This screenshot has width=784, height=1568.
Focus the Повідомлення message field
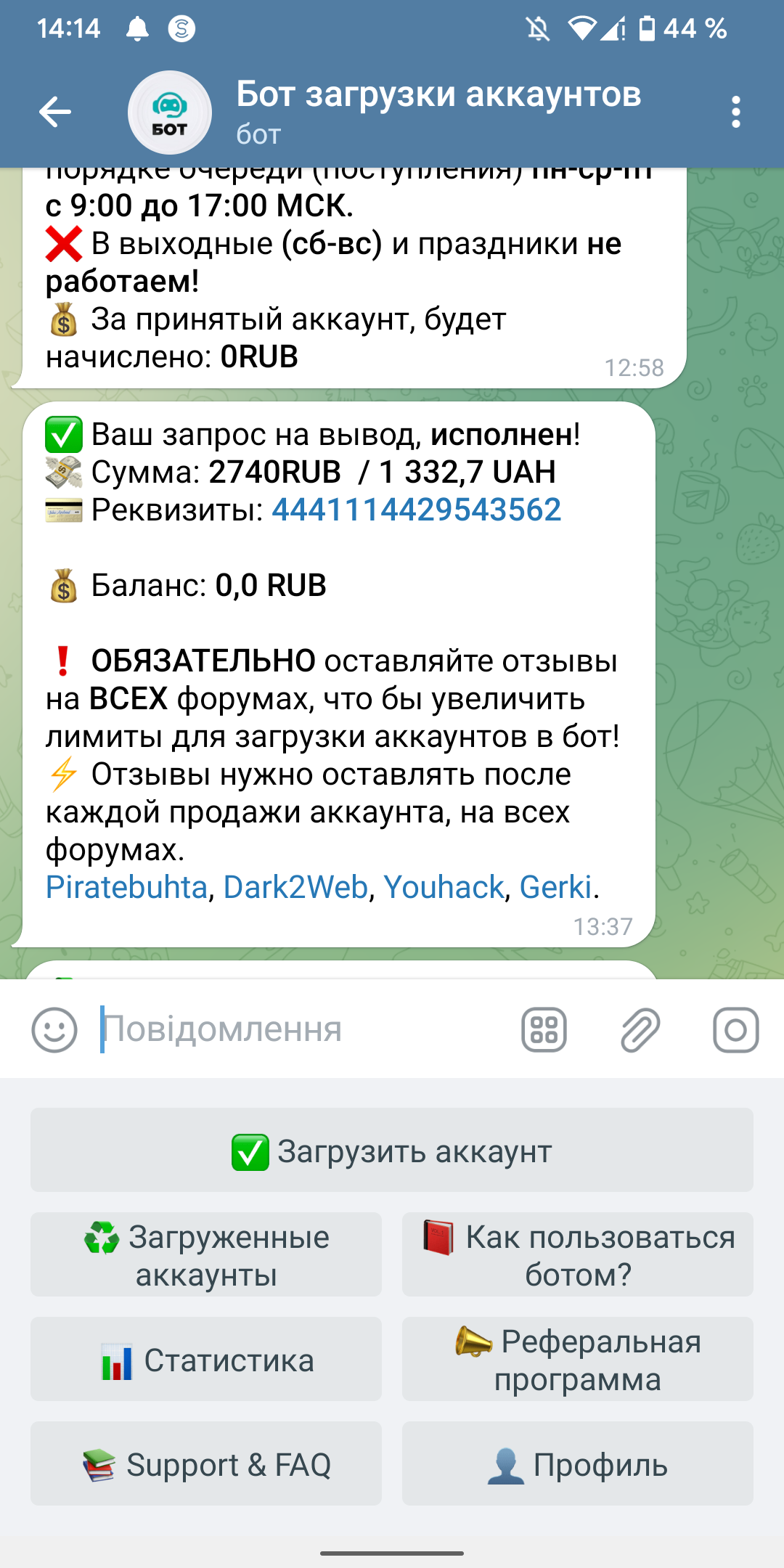point(305,1029)
